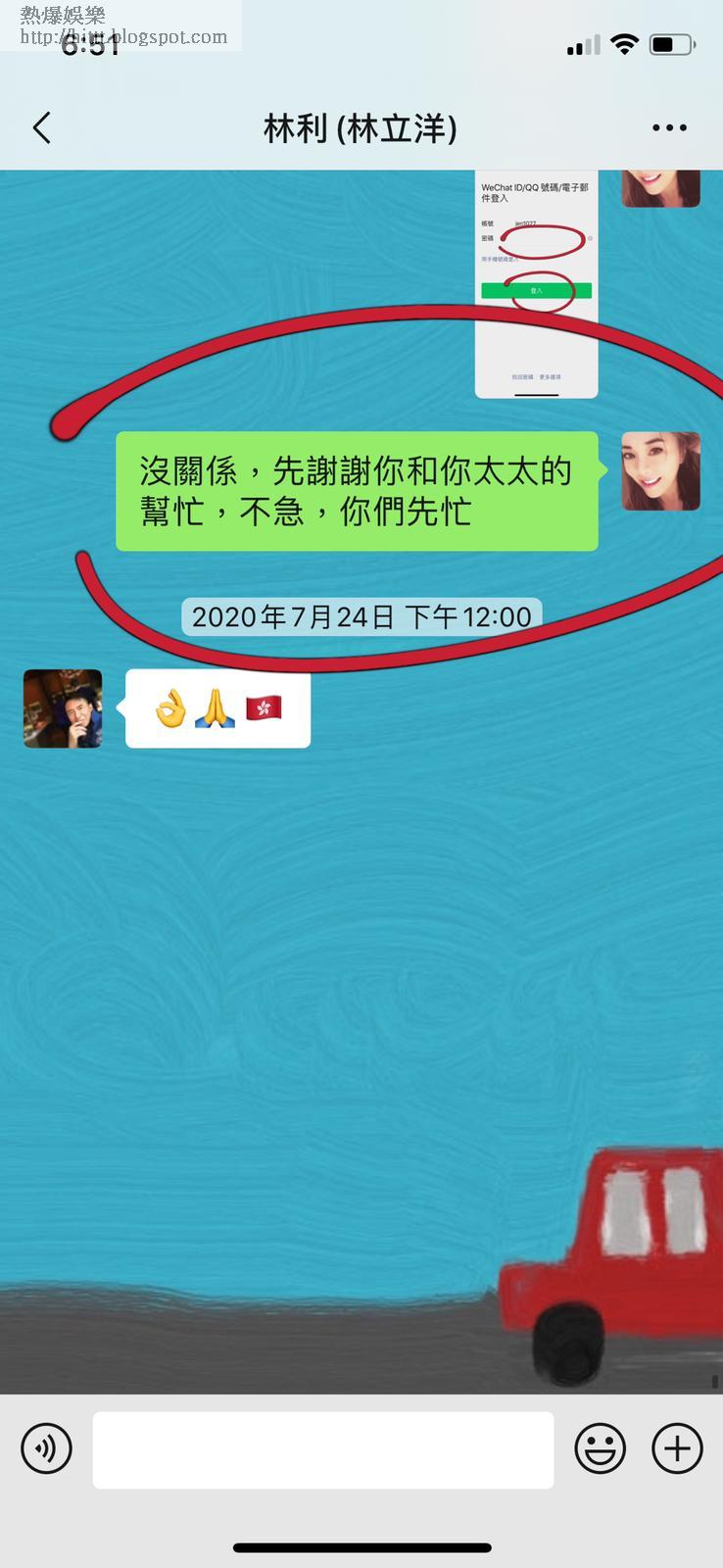Open the plus attachments menu
The image size is (723, 1568).
click(x=677, y=1448)
